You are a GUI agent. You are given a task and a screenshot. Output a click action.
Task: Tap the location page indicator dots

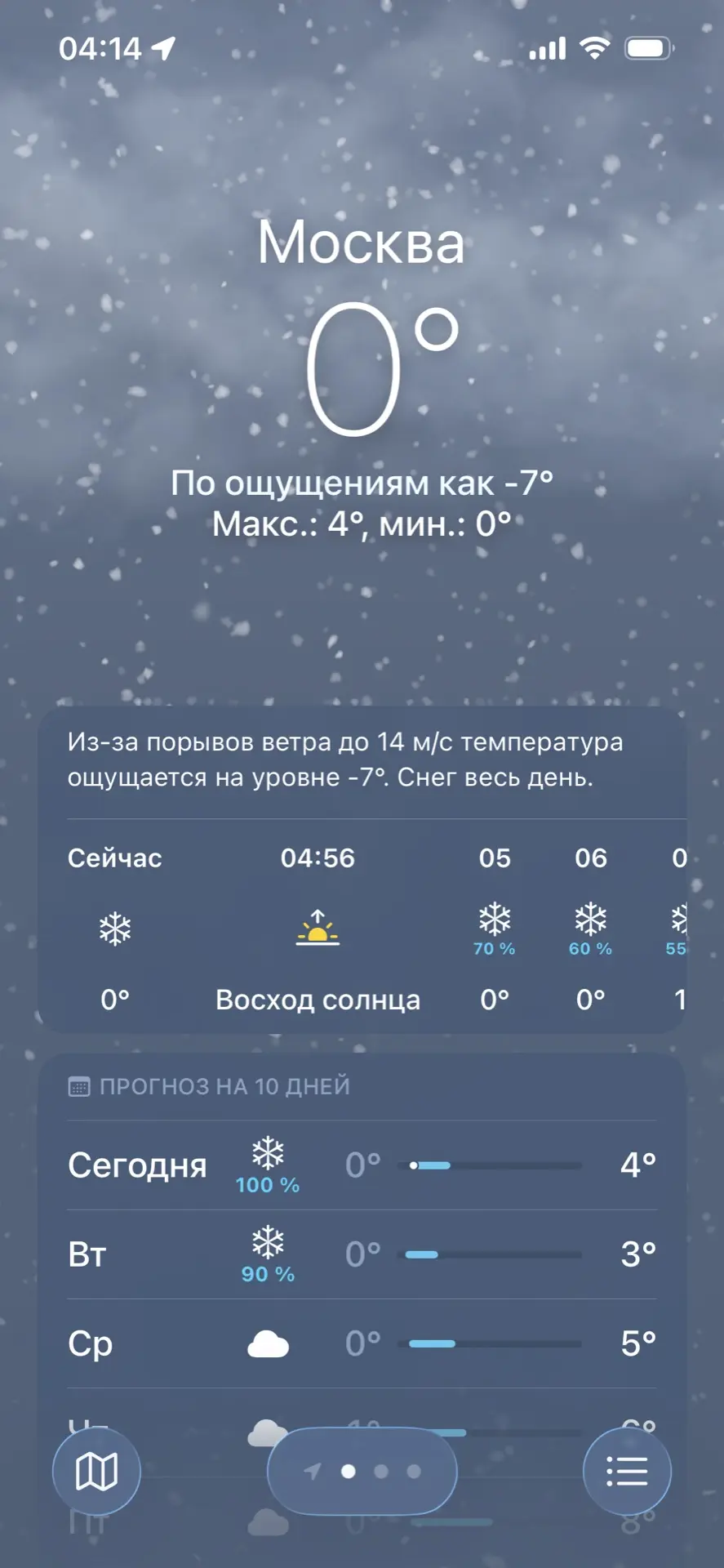362,1472
